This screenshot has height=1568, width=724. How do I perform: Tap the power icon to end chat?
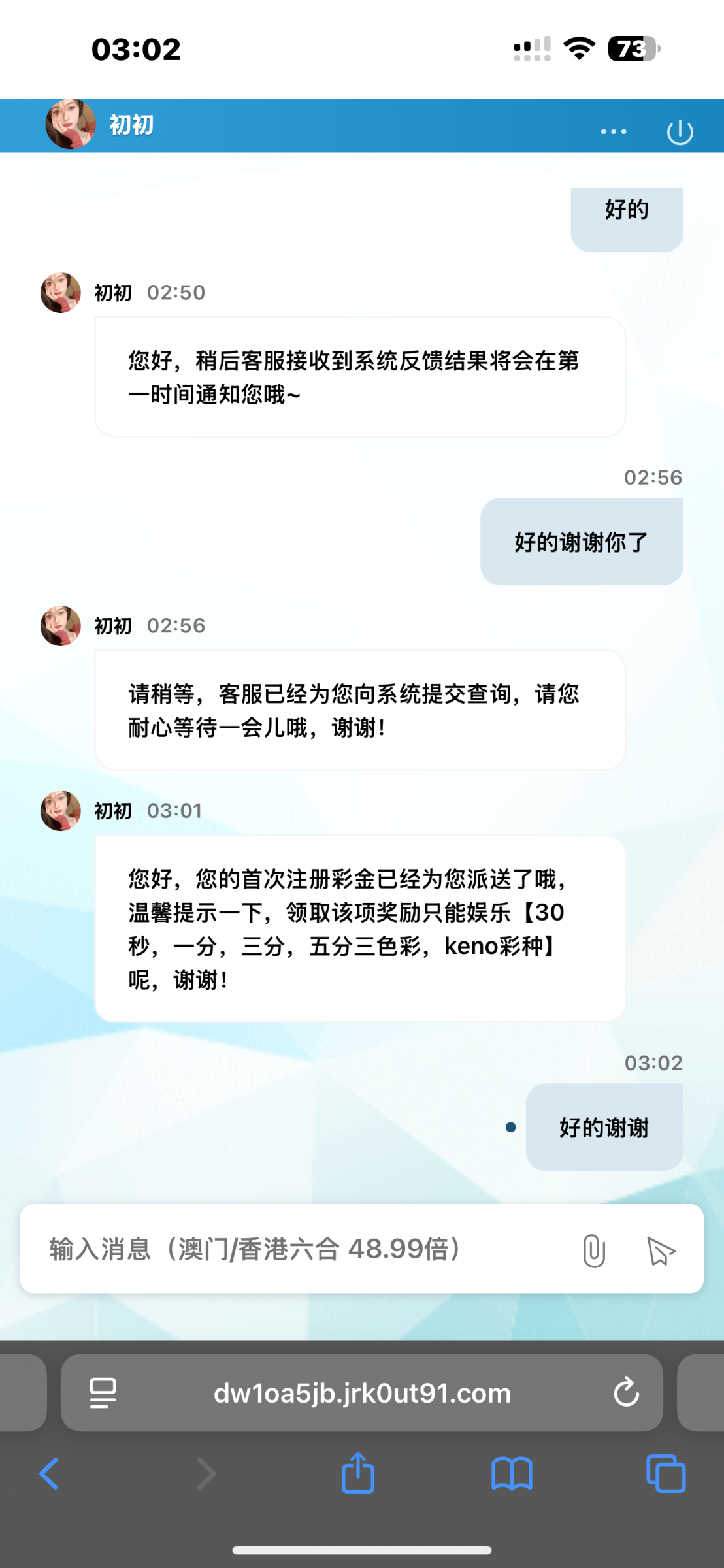click(680, 132)
